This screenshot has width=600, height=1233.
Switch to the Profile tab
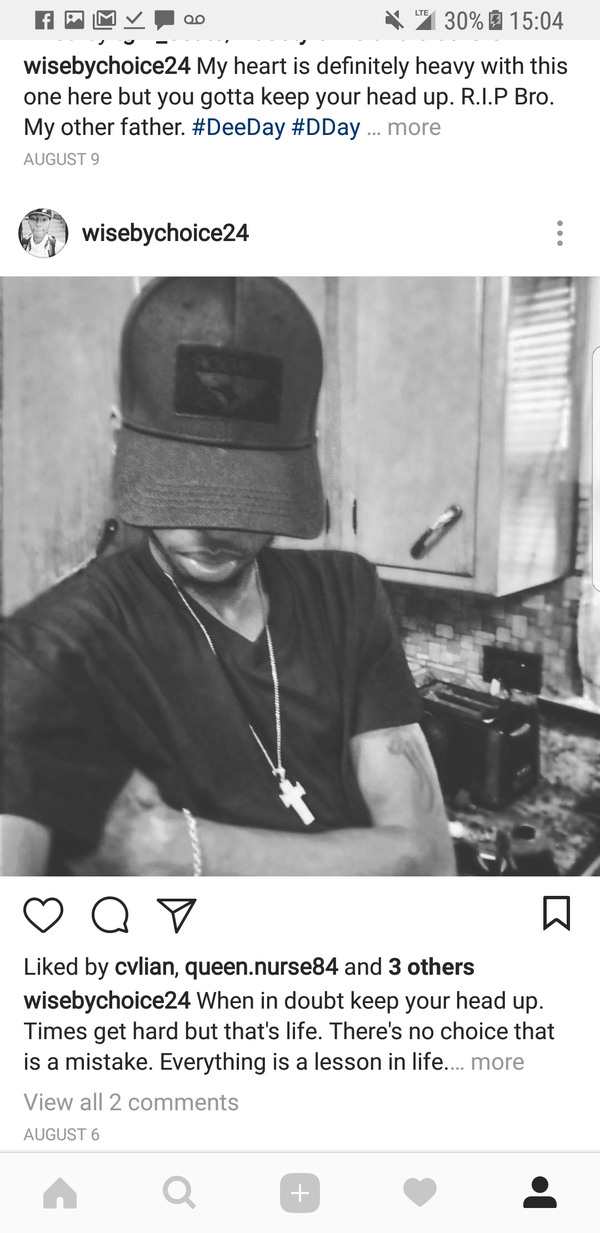click(540, 1192)
